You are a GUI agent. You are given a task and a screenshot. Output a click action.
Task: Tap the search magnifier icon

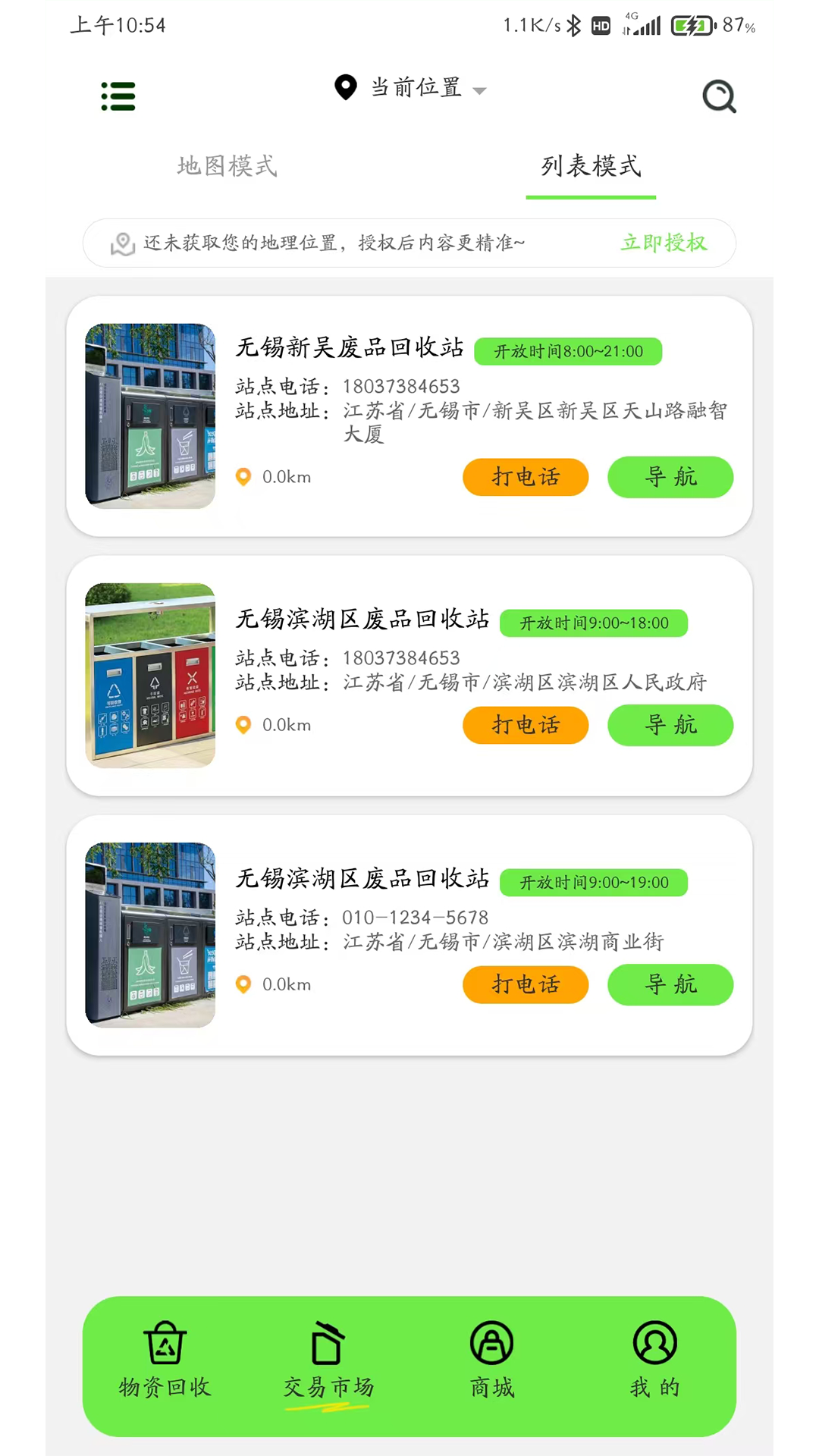point(719,96)
